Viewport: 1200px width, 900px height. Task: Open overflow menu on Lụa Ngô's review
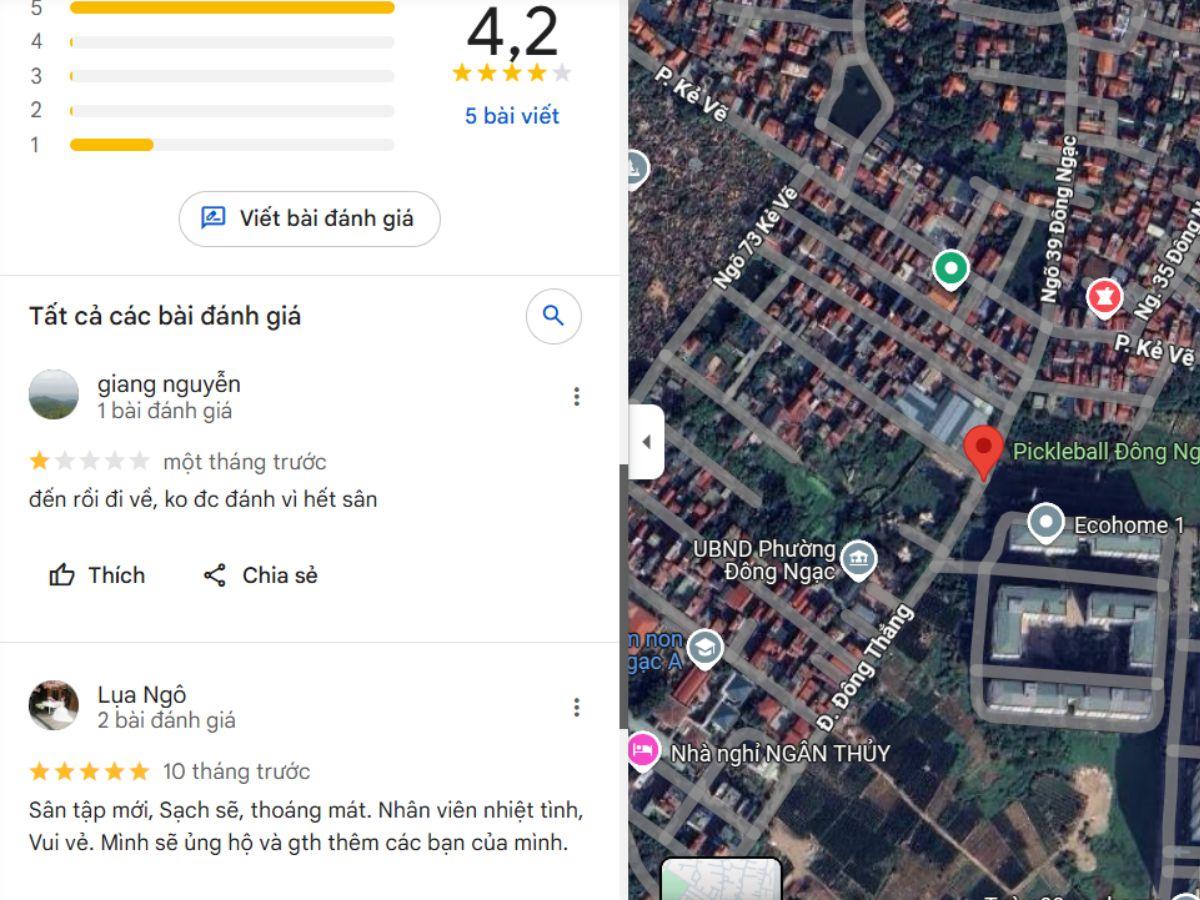click(576, 708)
